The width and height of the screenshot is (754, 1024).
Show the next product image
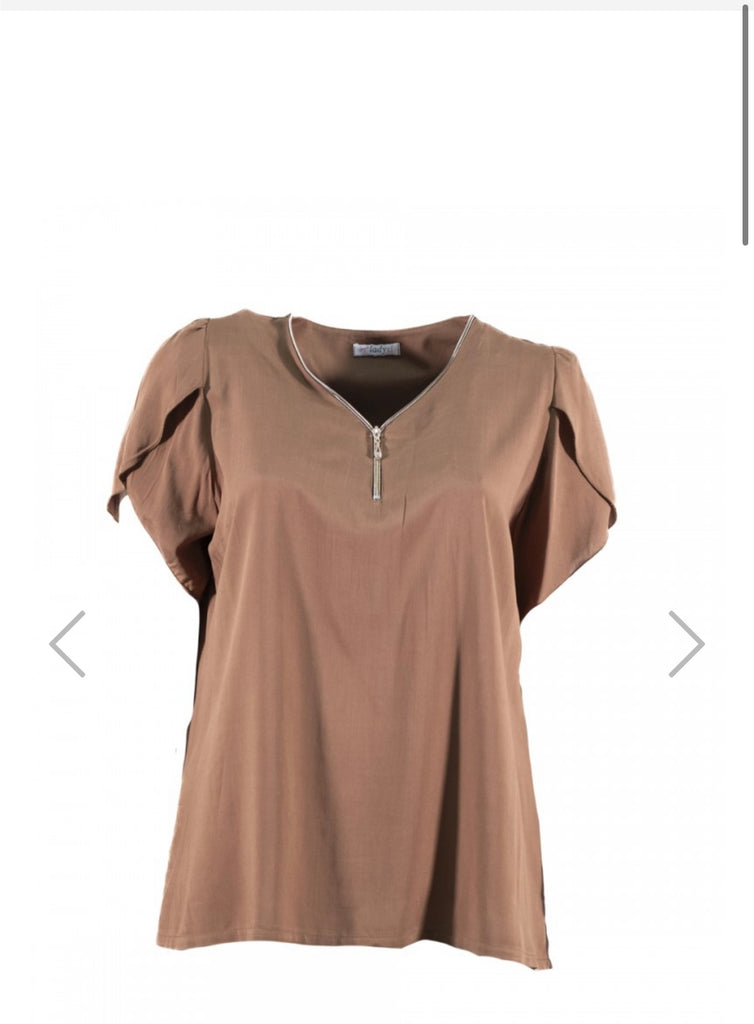pos(686,644)
